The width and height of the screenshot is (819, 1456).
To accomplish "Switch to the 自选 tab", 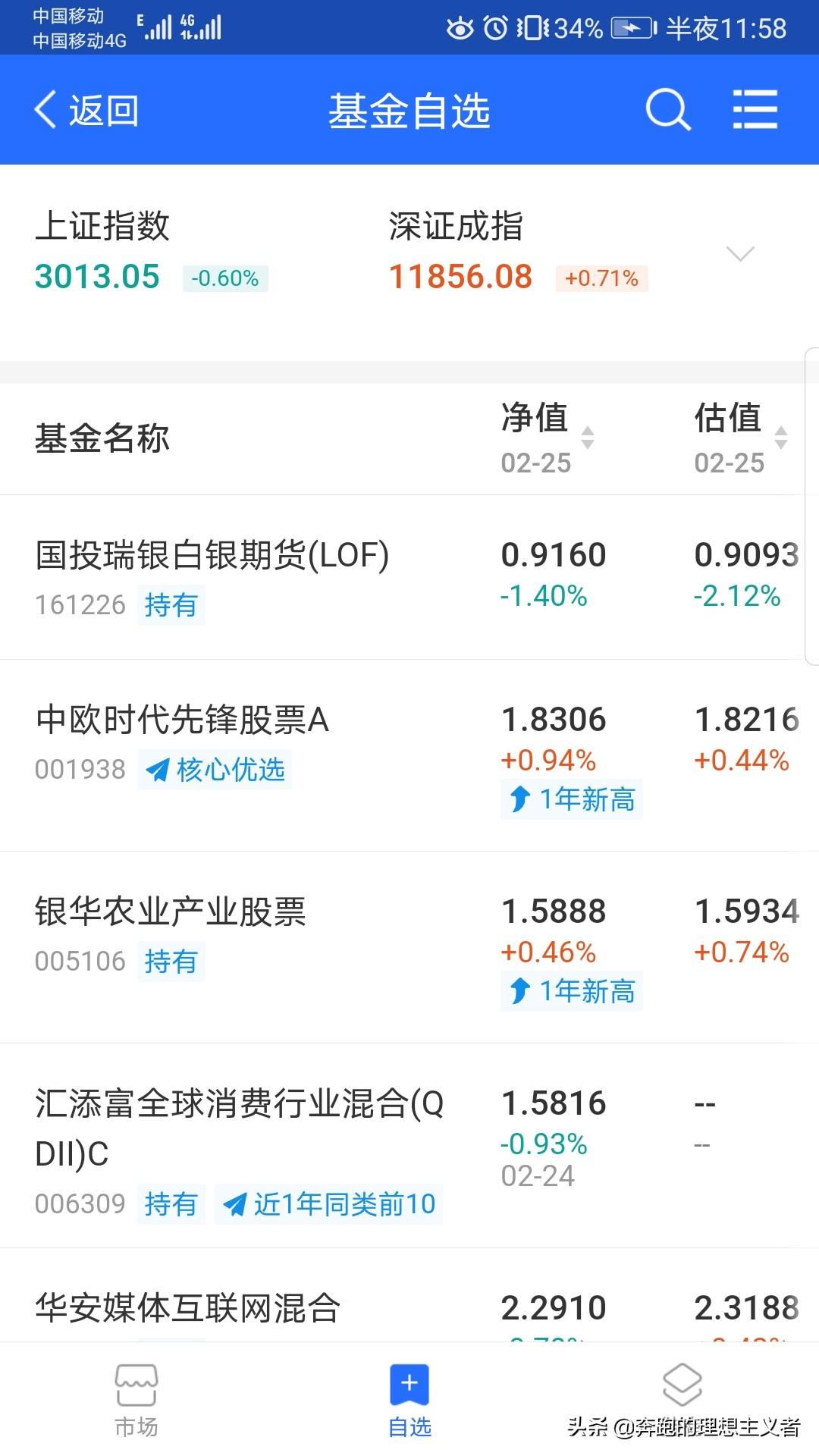I will click(x=409, y=1401).
